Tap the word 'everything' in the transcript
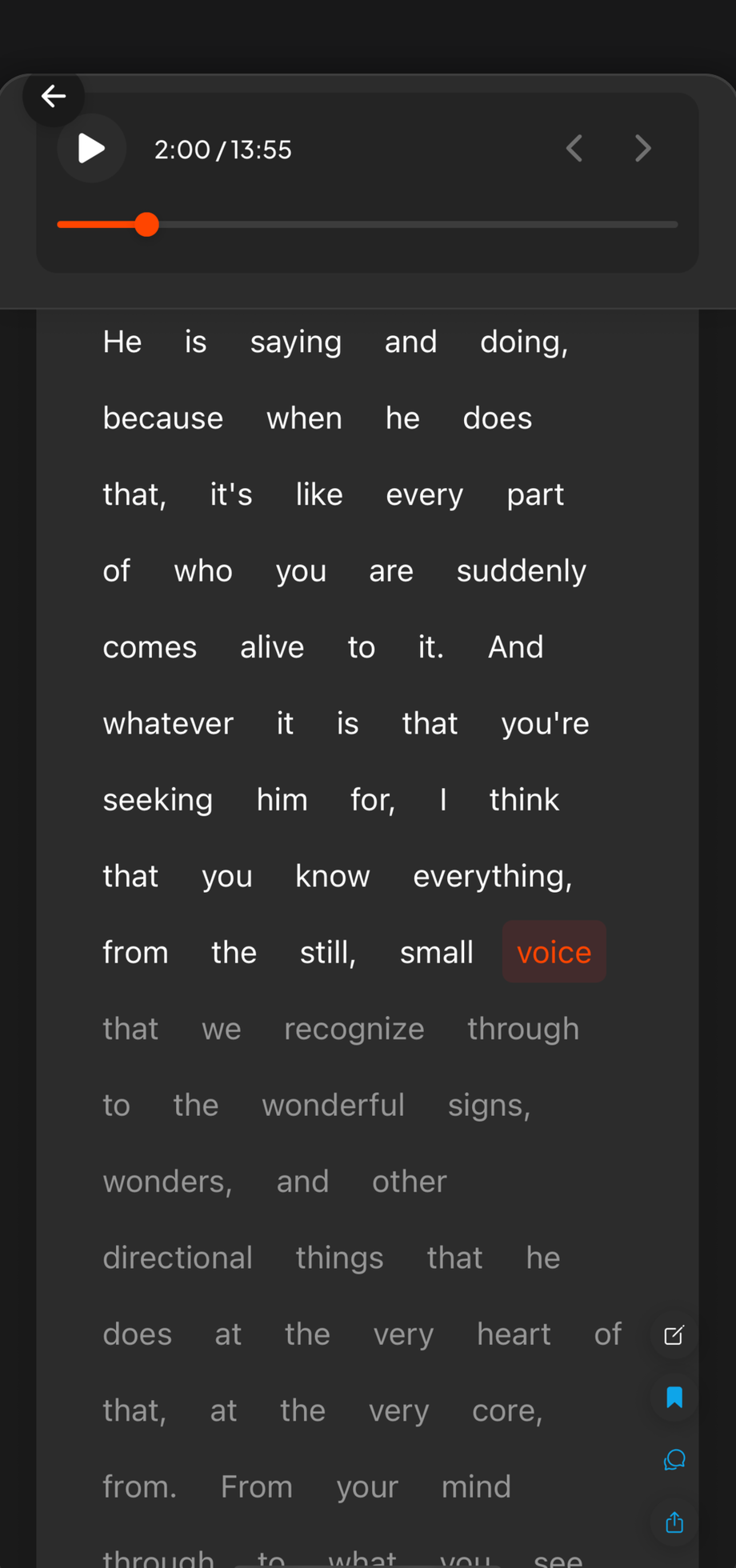The height and width of the screenshot is (1568, 736). tap(491, 875)
